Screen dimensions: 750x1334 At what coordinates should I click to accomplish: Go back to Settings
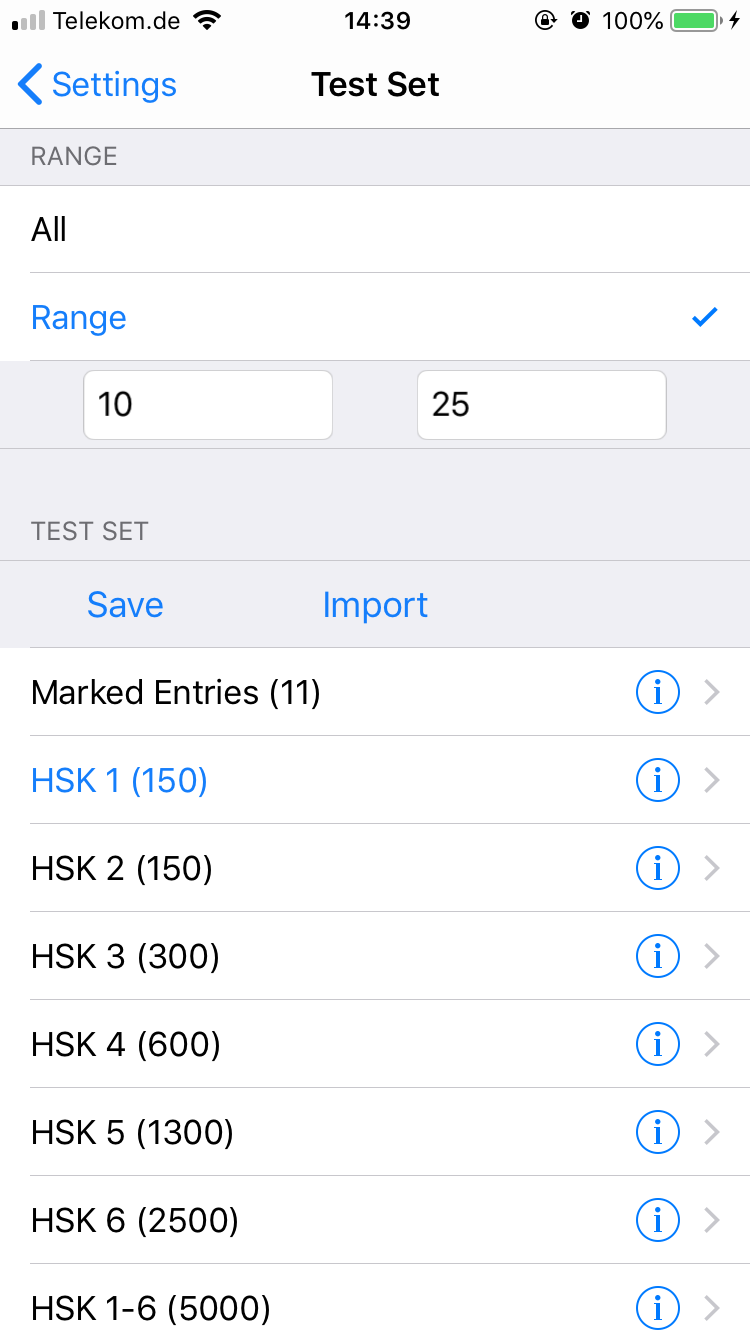tap(97, 85)
